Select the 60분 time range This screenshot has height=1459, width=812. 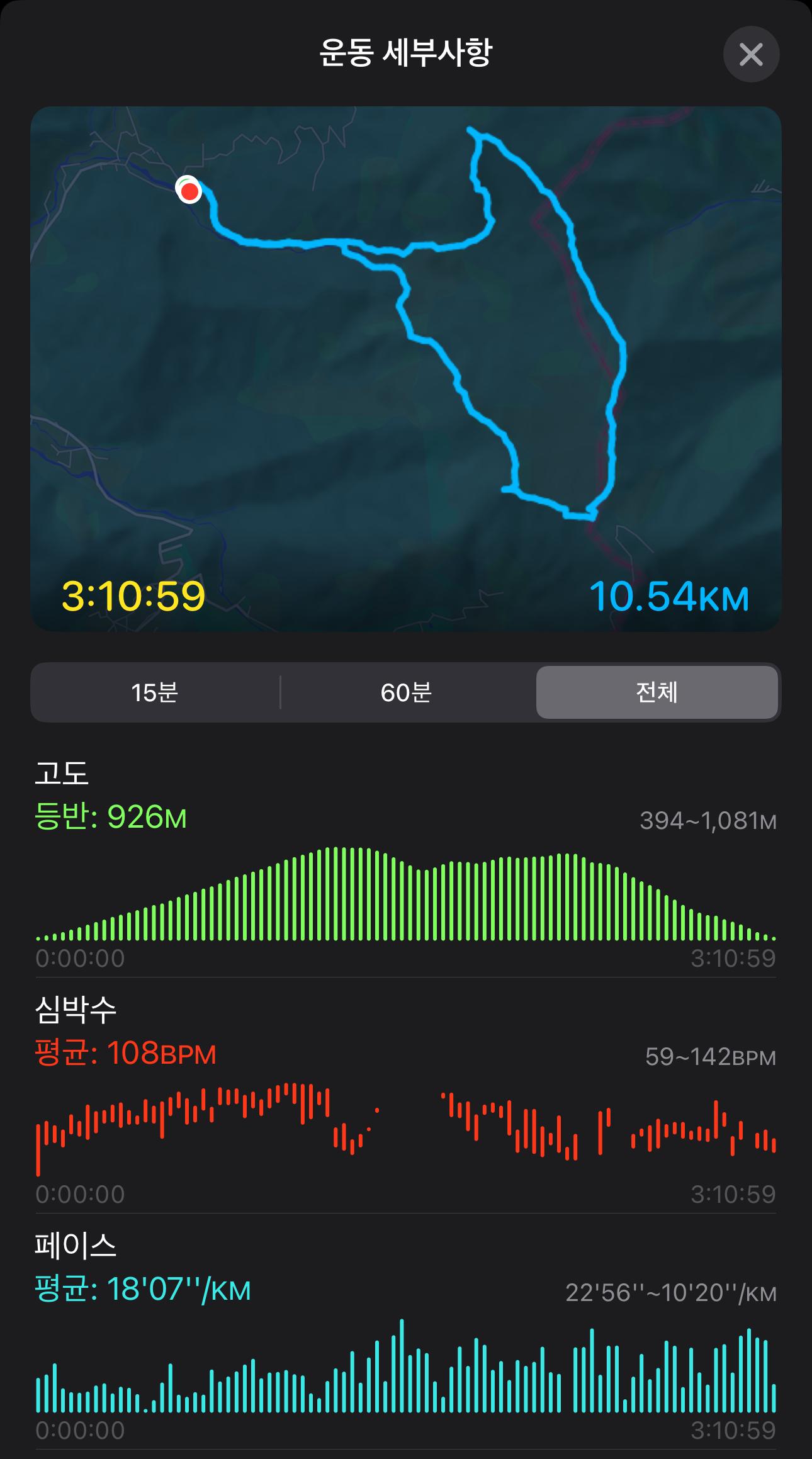[406, 692]
